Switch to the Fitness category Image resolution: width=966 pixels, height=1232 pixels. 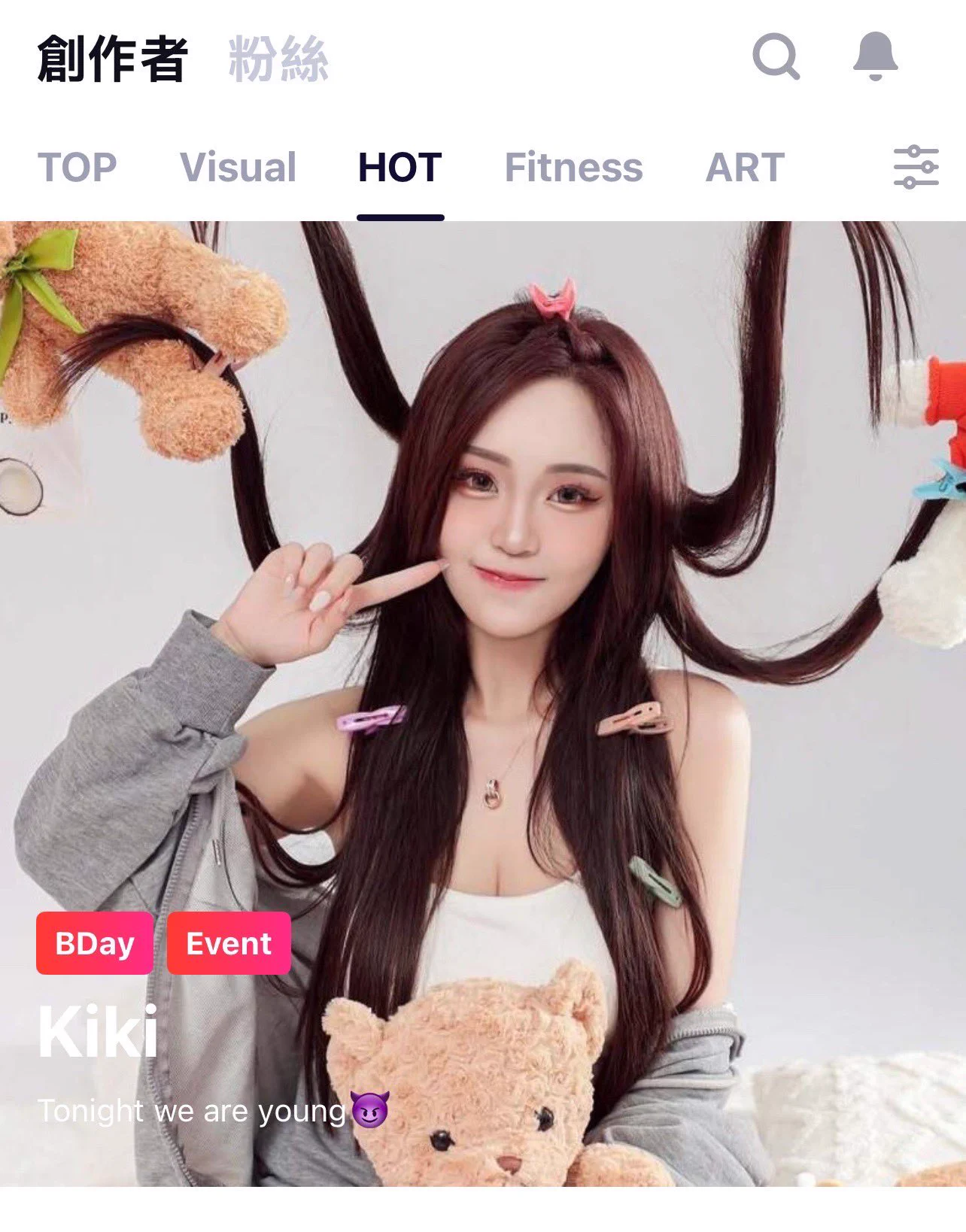coord(573,167)
